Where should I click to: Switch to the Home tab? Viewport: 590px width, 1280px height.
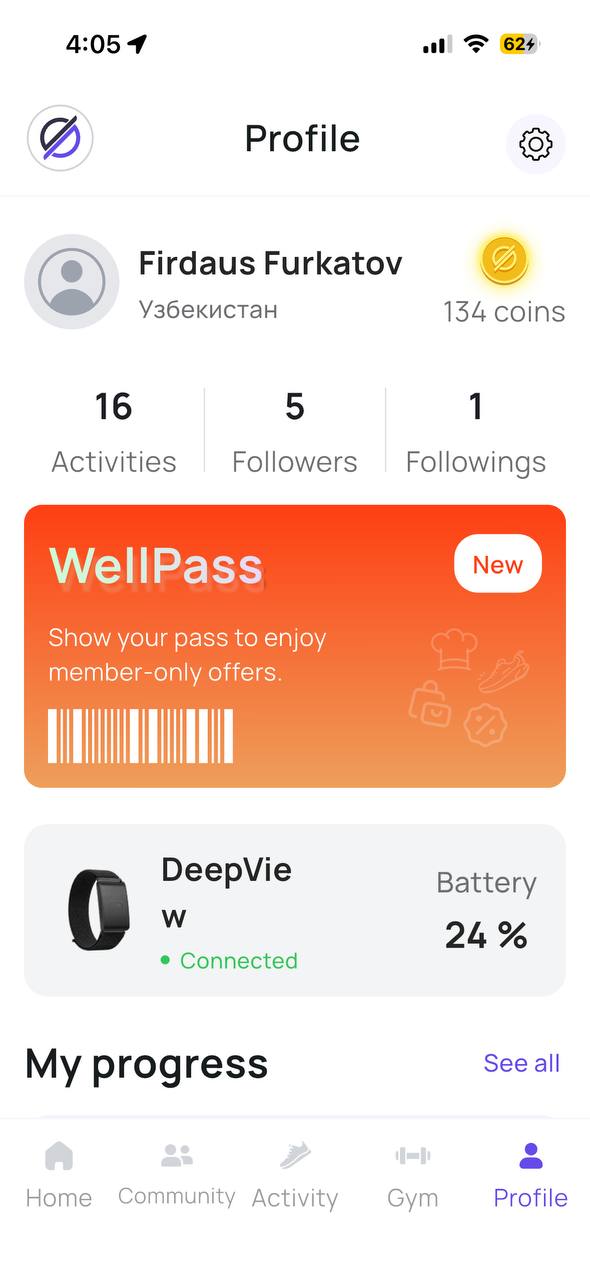click(x=59, y=1175)
